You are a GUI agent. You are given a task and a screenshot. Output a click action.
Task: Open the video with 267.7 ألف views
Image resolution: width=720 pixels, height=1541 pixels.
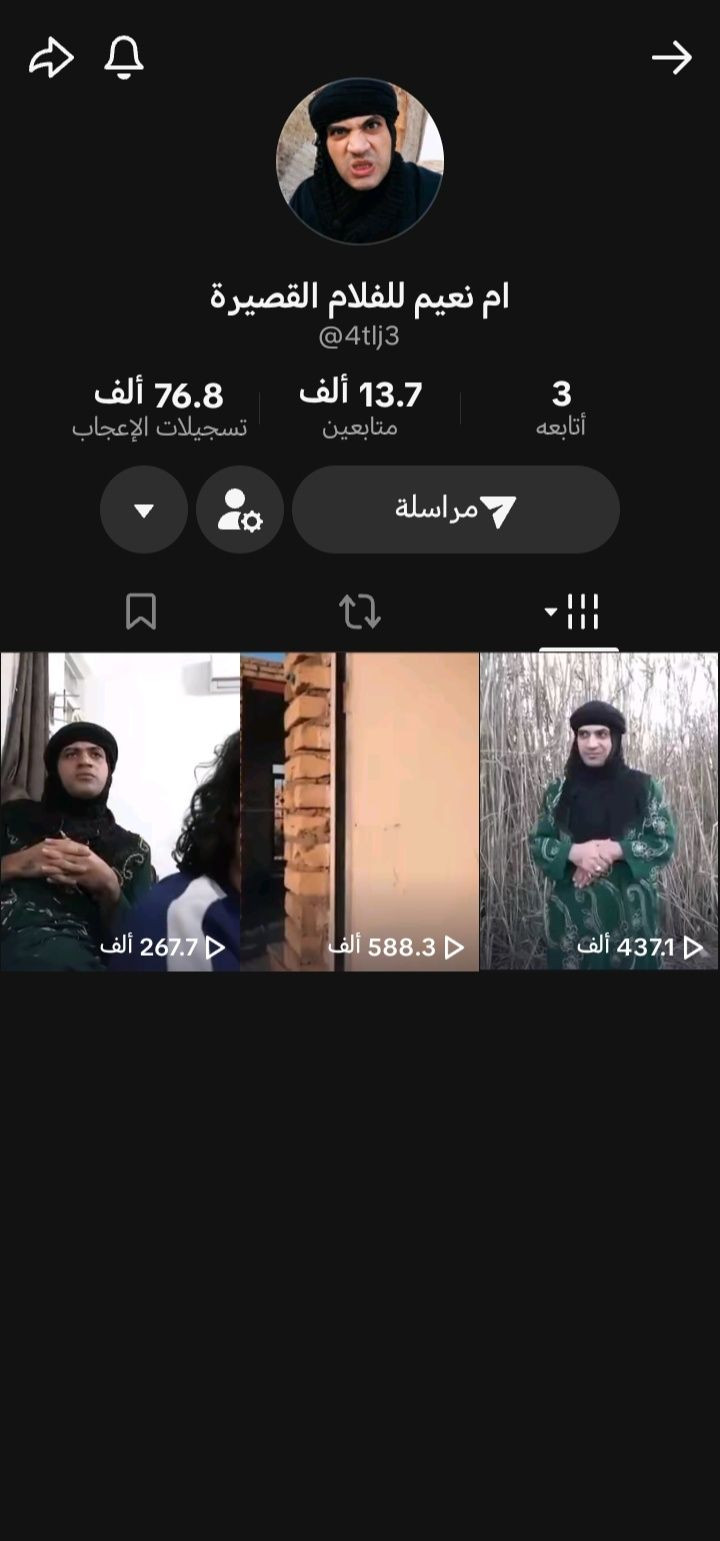(x=120, y=810)
